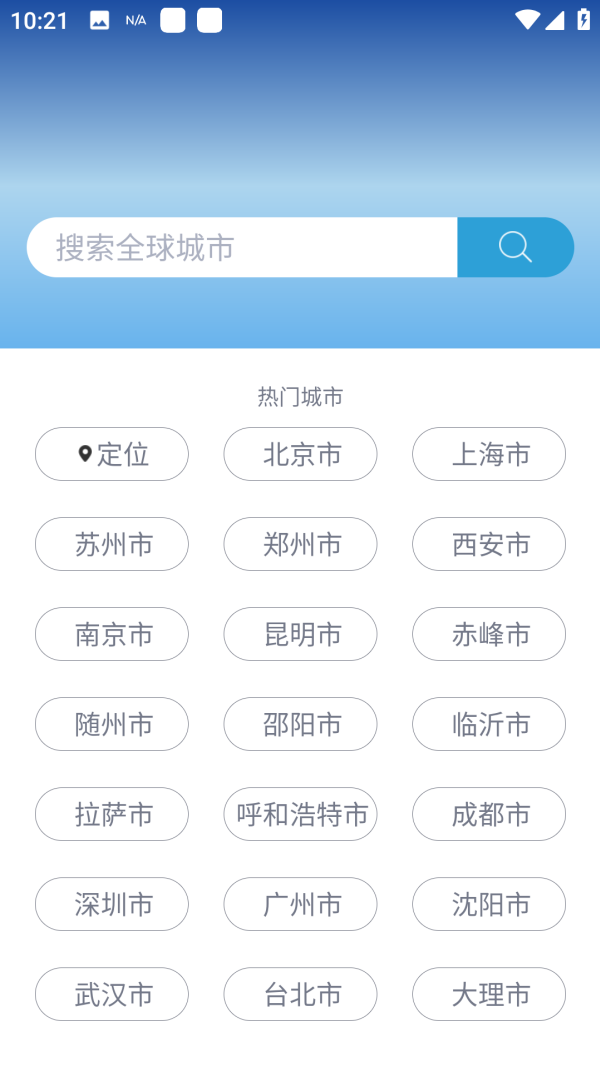The image size is (600, 1067).
Task: Tap the 南京市 city chip
Action: pos(112,634)
